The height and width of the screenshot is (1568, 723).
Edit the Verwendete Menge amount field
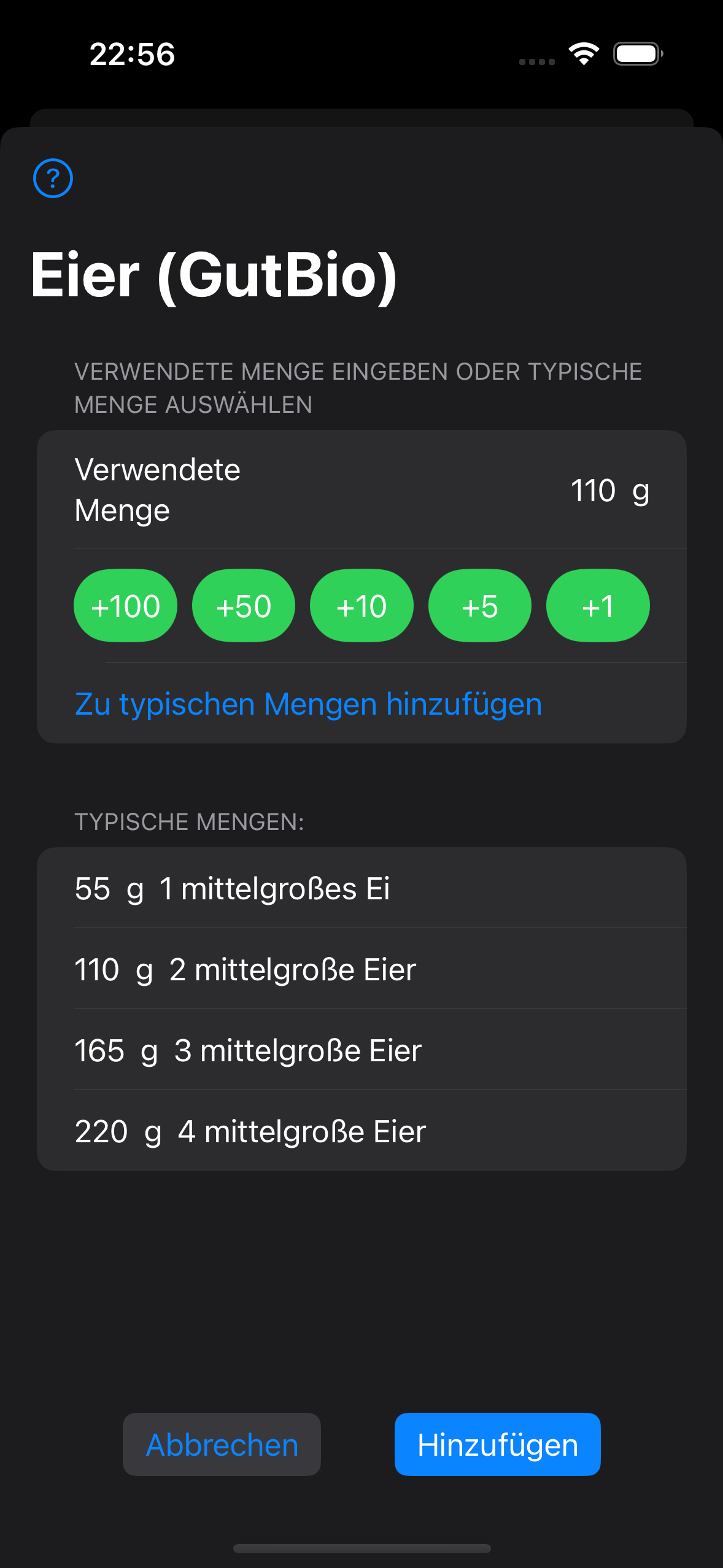click(x=592, y=490)
